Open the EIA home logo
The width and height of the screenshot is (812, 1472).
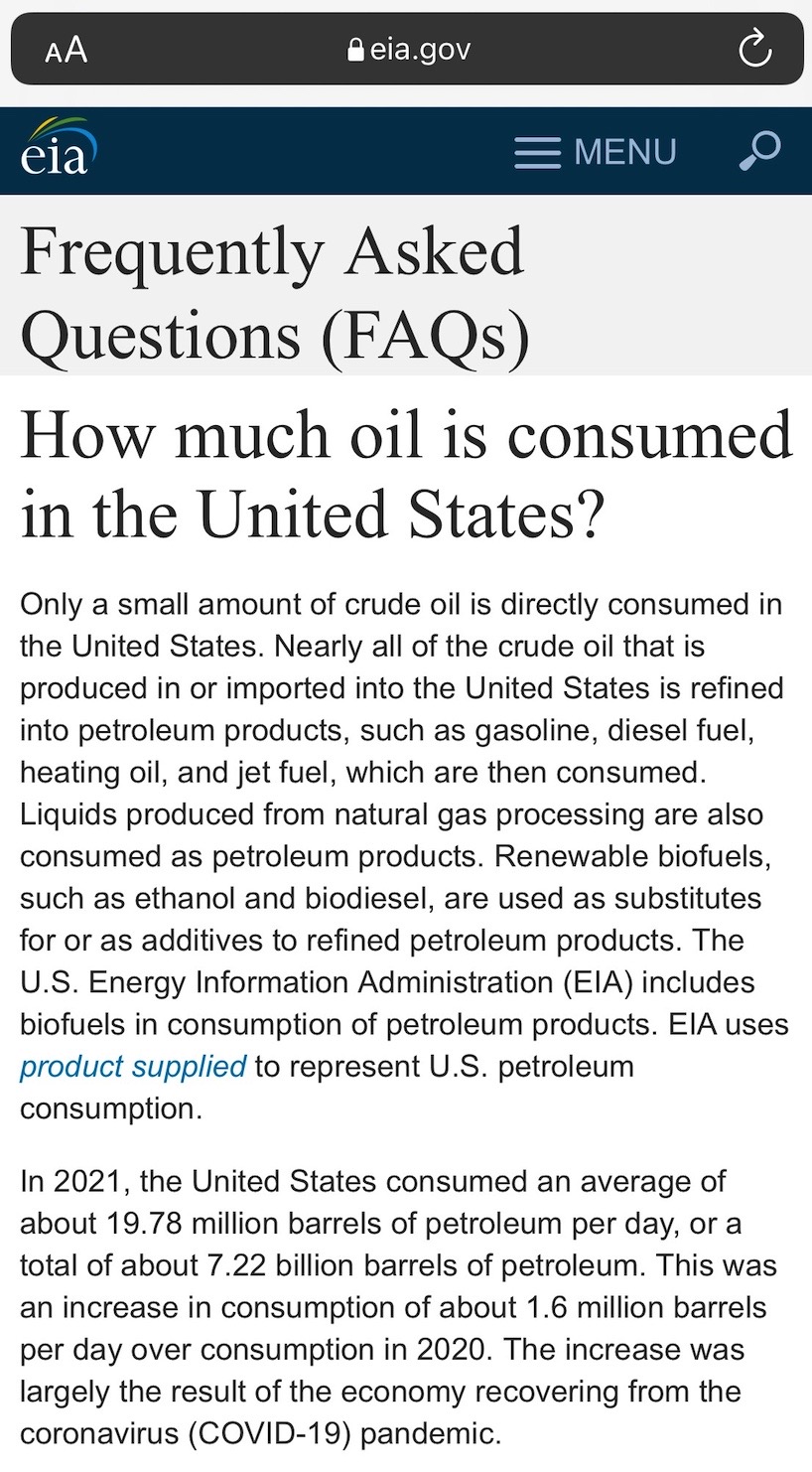[x=59, y=147]
